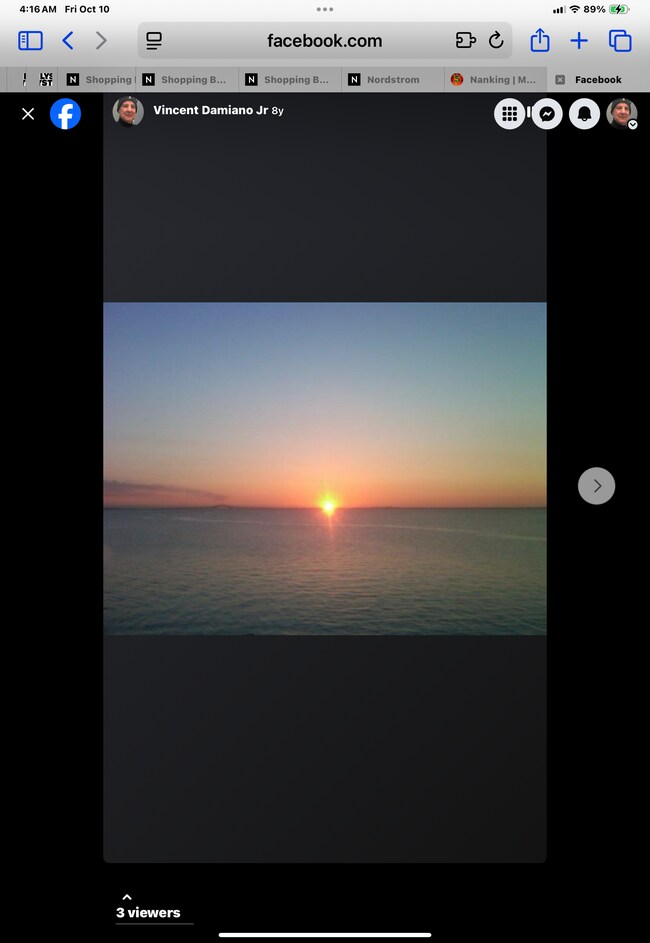Open a new Safari tab
Viewport: 650px width, 943px height.
579,41
